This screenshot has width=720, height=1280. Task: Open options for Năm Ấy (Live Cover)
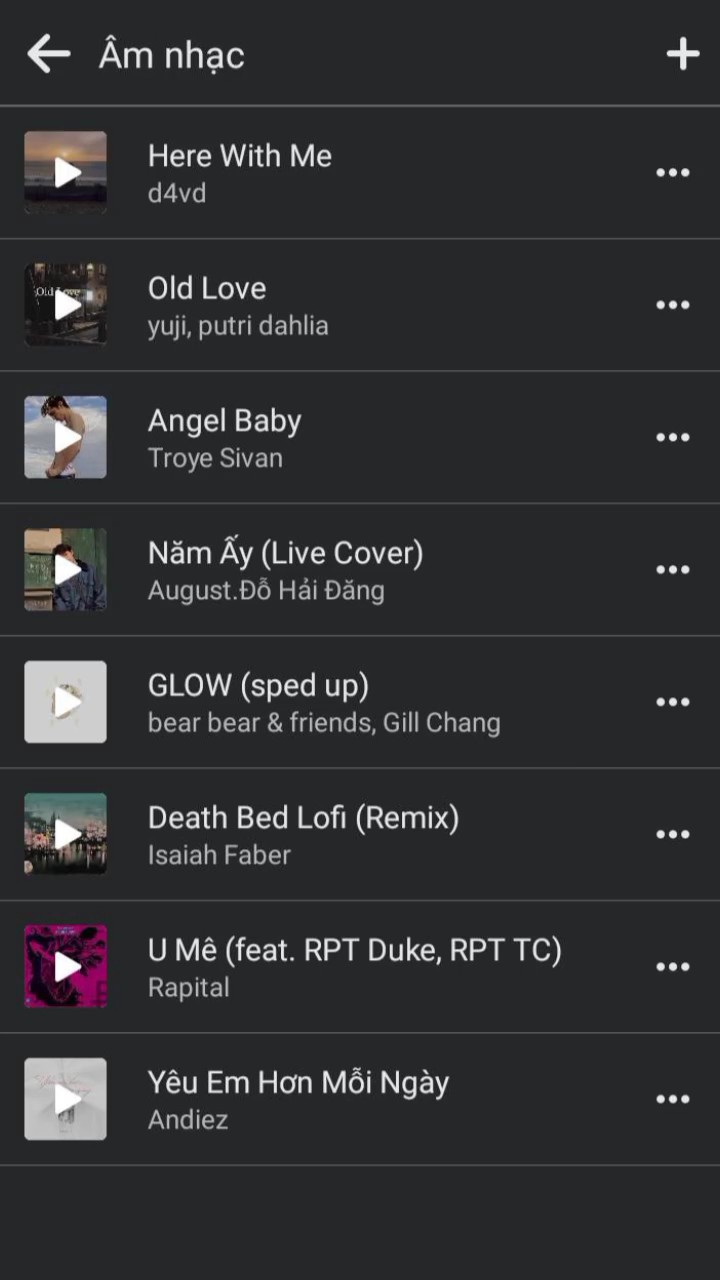[x=672, y=570]
